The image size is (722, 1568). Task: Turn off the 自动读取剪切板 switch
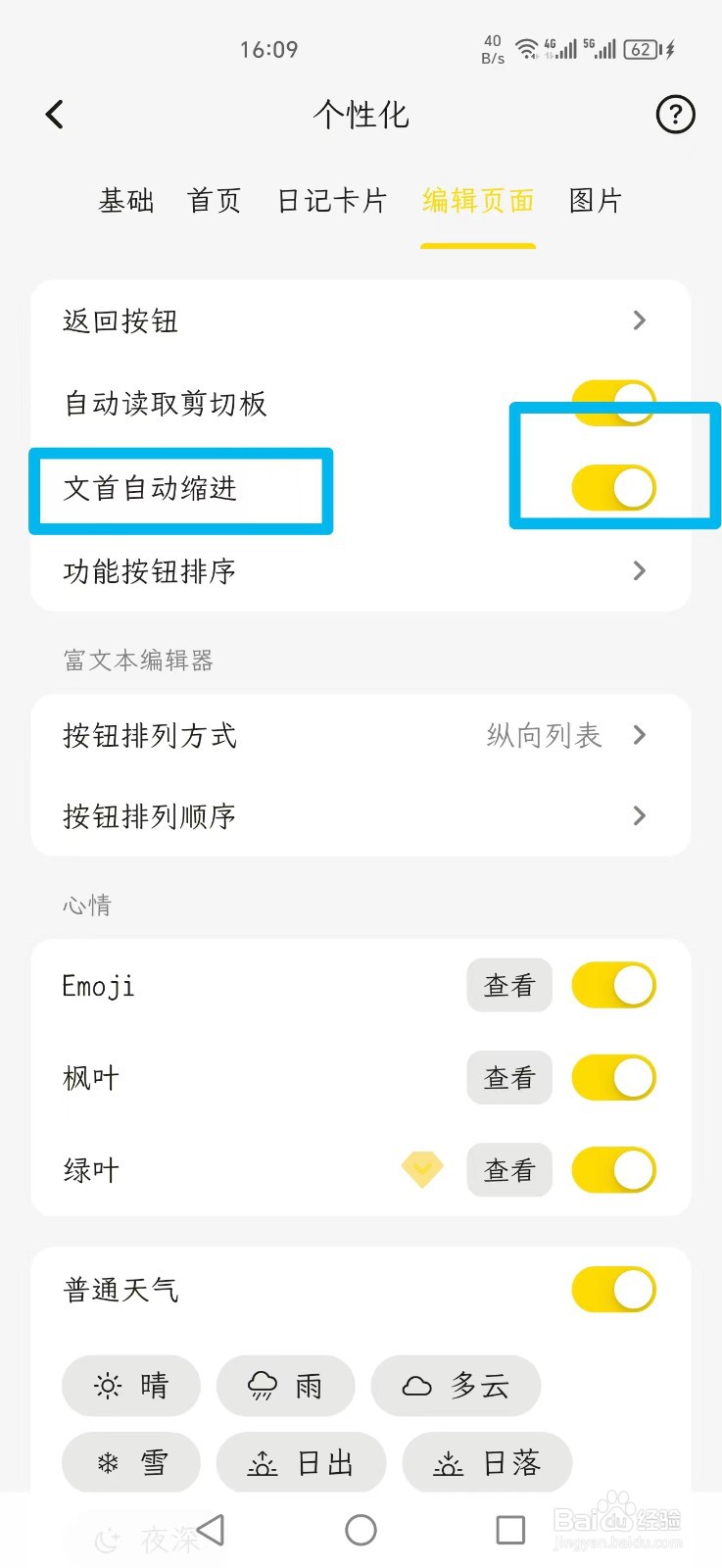click(613, 403)
